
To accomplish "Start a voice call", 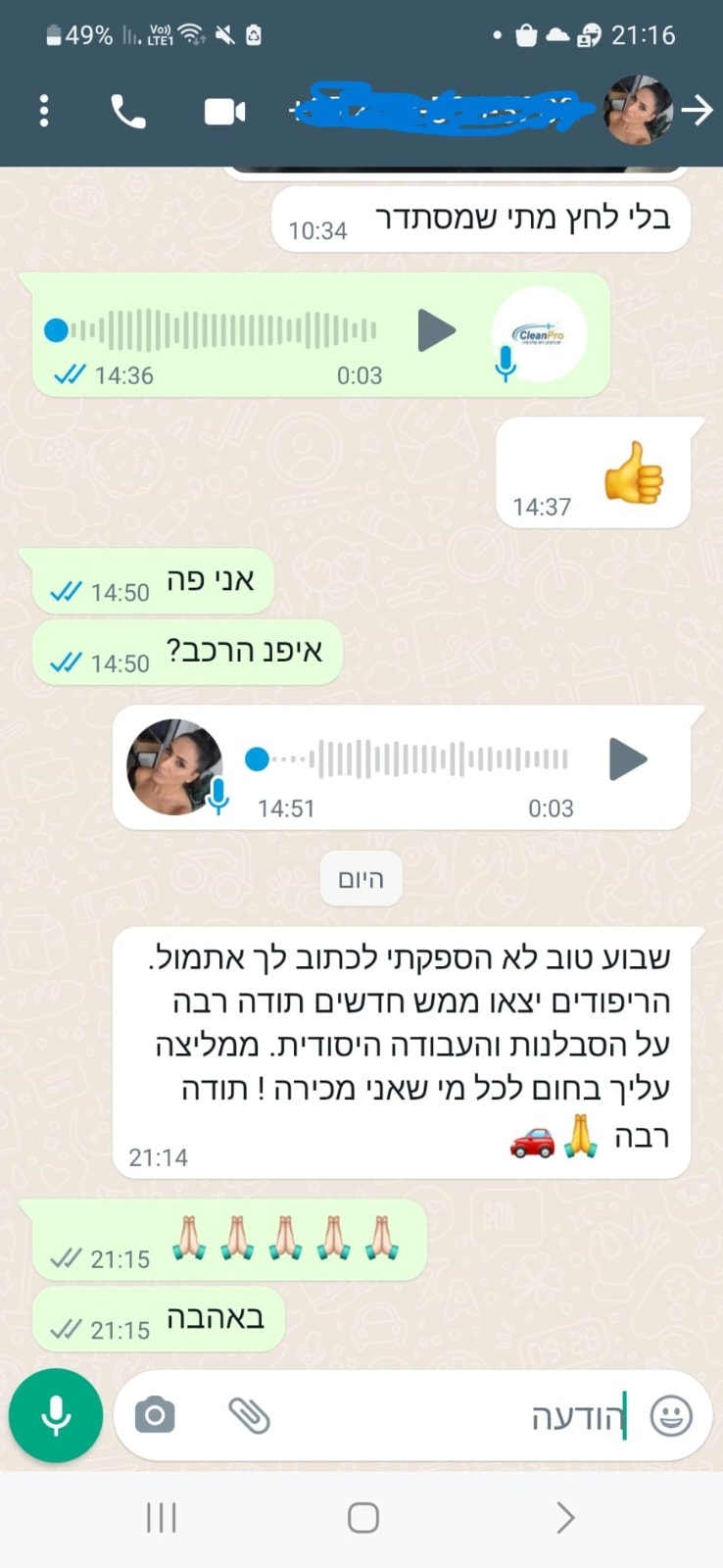I will 128,112.
